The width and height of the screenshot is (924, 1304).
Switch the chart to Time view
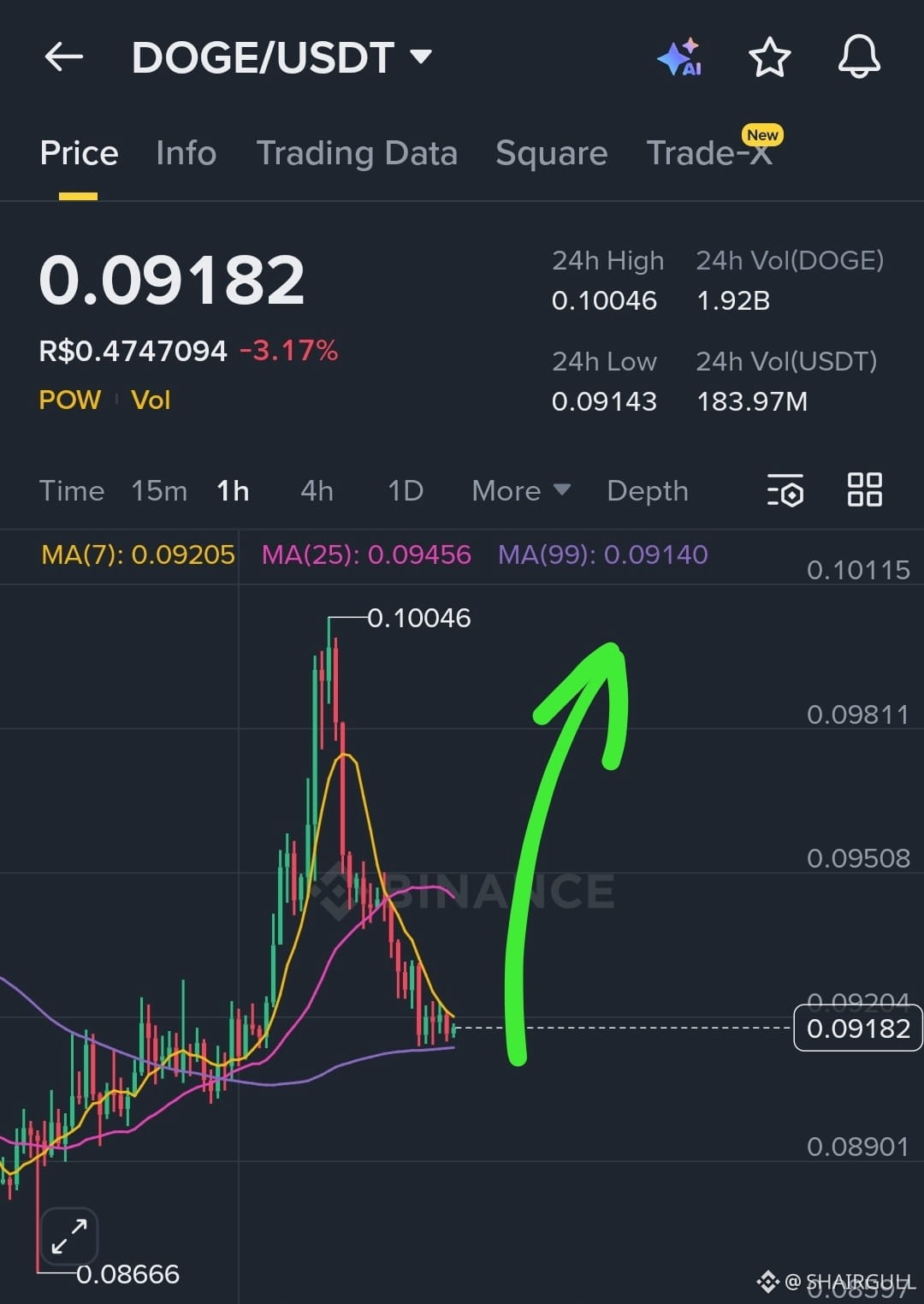point(72,490)
